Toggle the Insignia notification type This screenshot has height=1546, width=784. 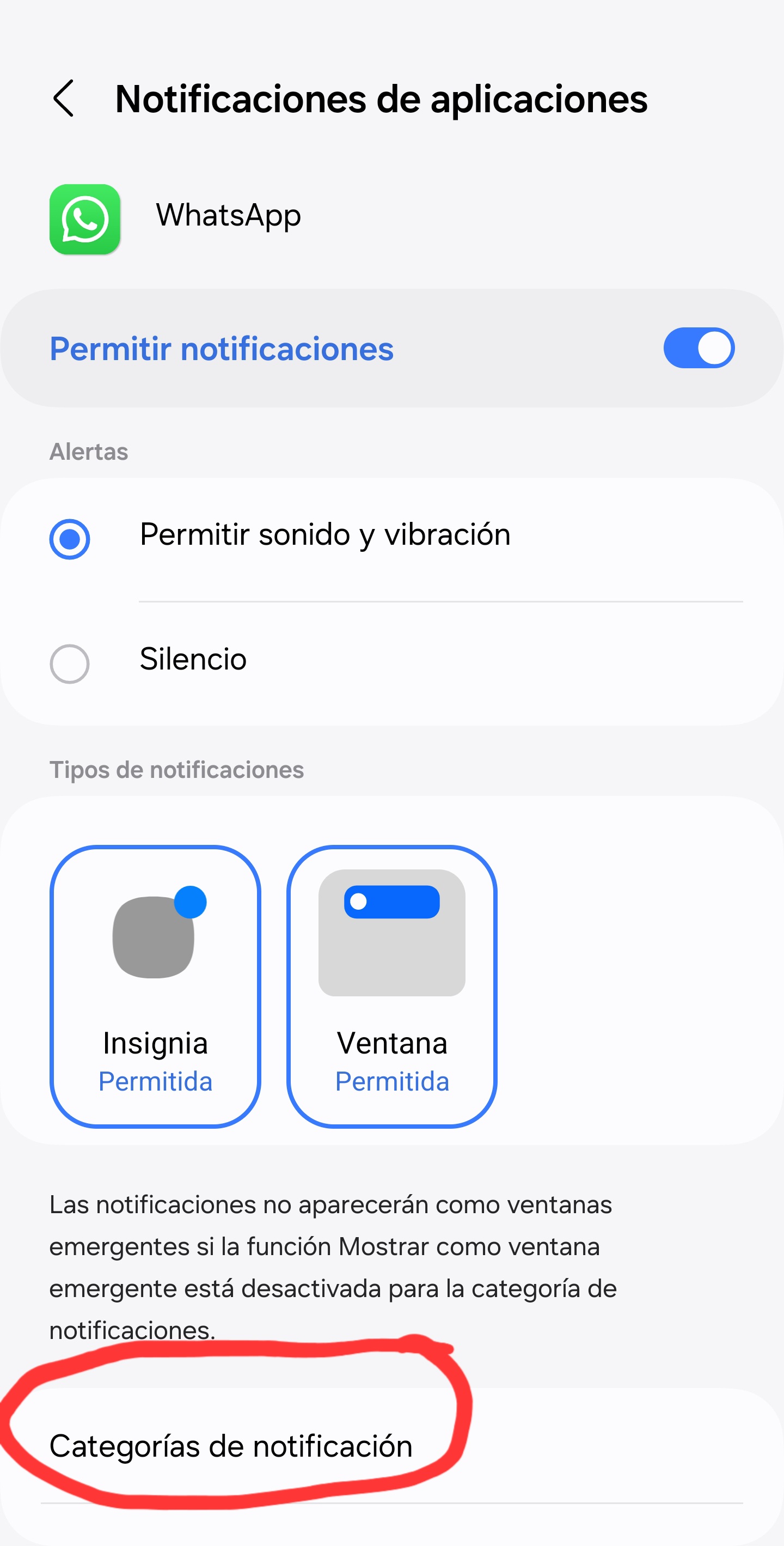[155, 986]
